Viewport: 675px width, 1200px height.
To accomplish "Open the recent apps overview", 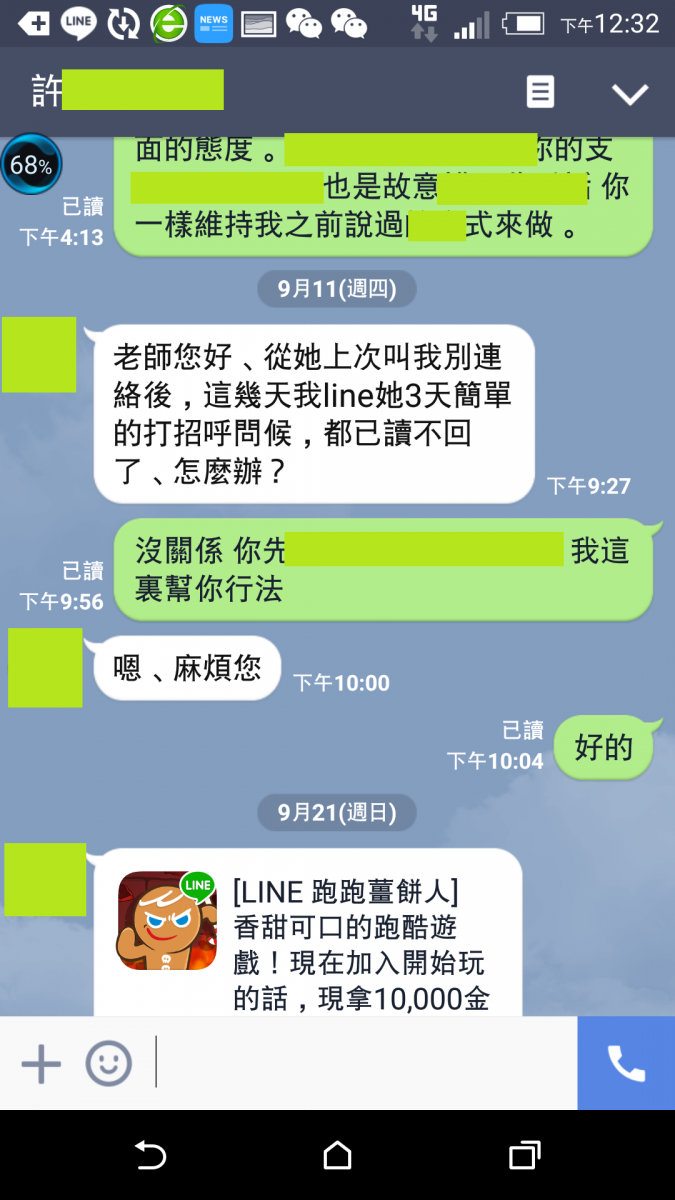I will 524,1156.
